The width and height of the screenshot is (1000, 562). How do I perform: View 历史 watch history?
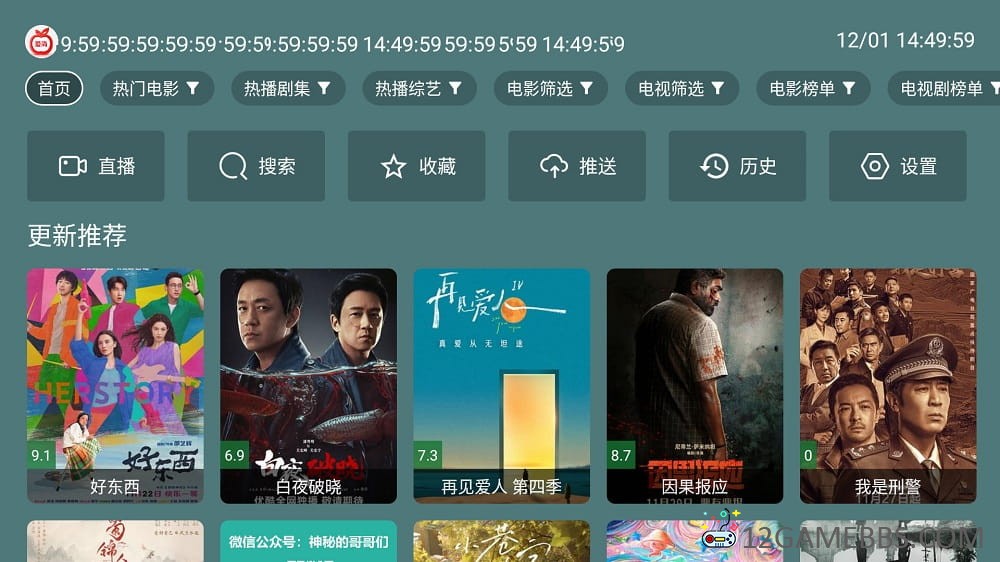[x=737, y=166]
